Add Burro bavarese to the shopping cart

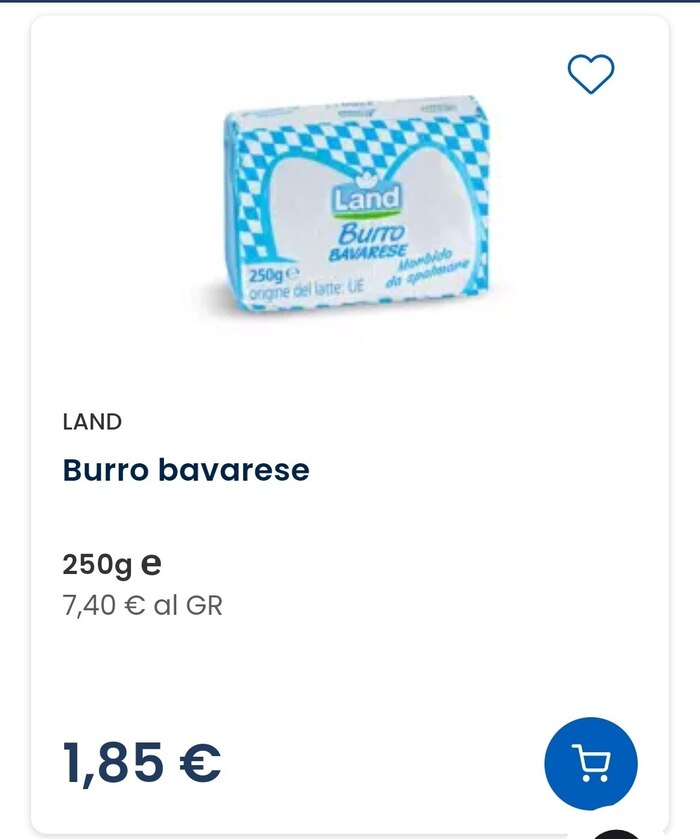pos(591,763)
